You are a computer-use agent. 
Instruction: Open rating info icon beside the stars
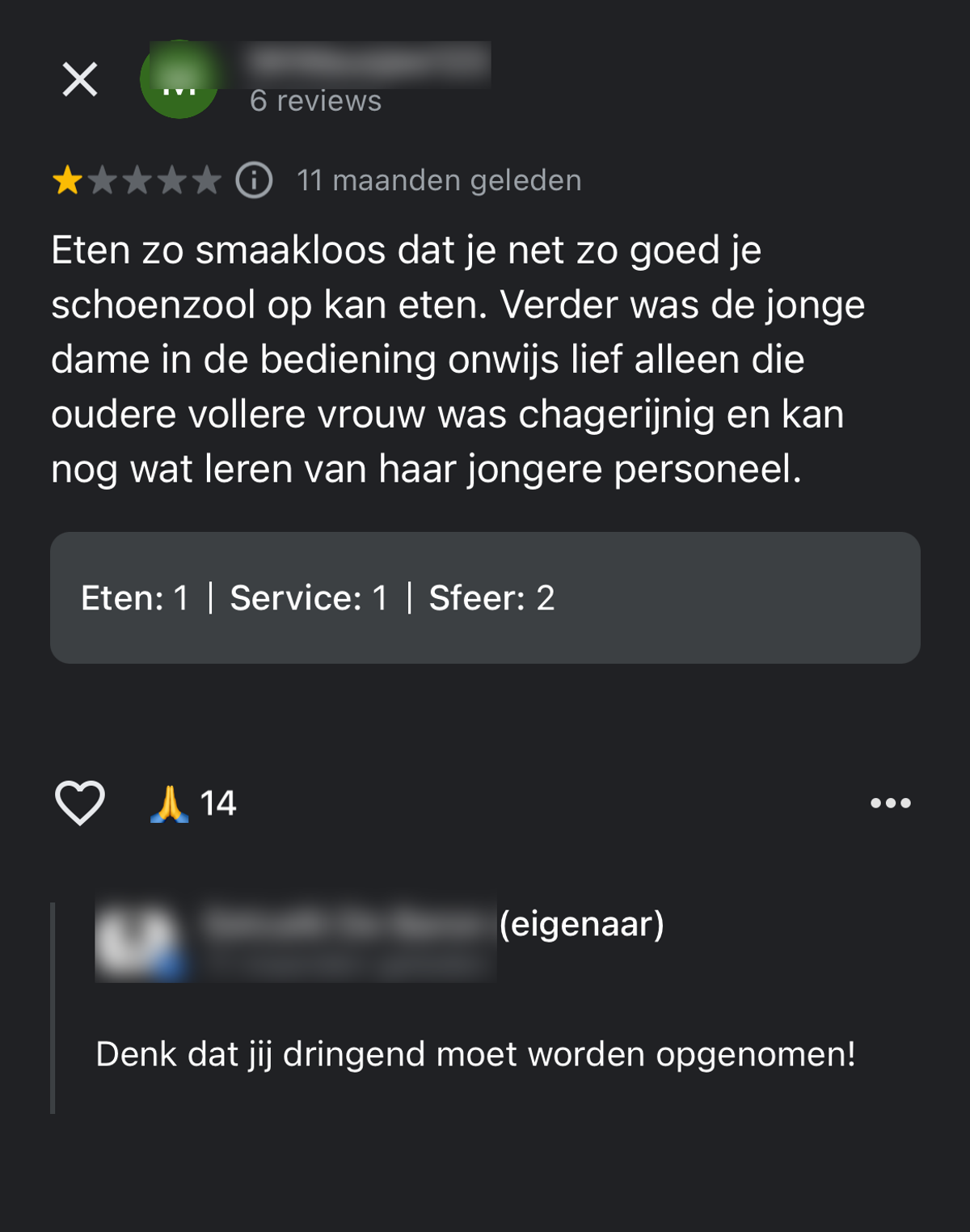tap(254, 179)
